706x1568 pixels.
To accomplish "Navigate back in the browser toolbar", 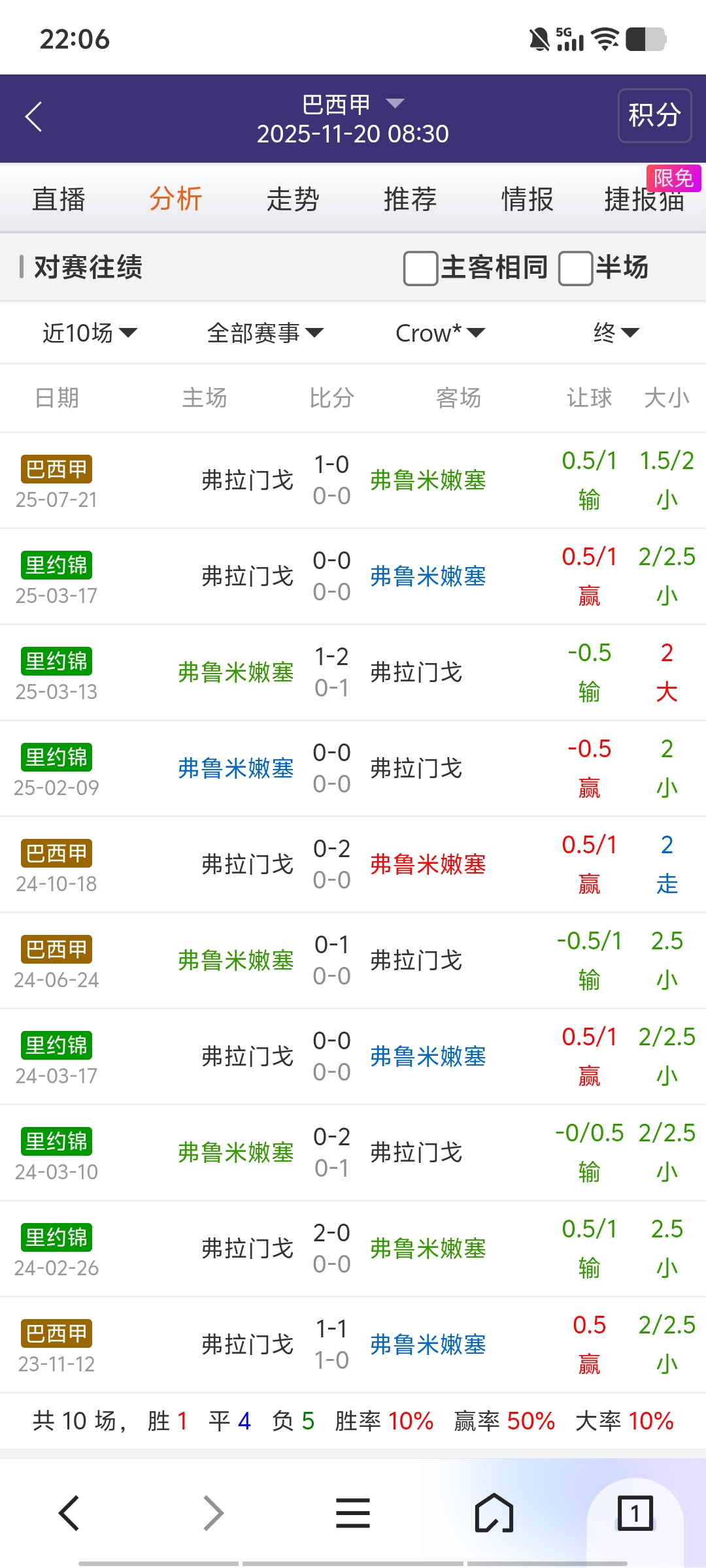I will (x=70, y=1513).
